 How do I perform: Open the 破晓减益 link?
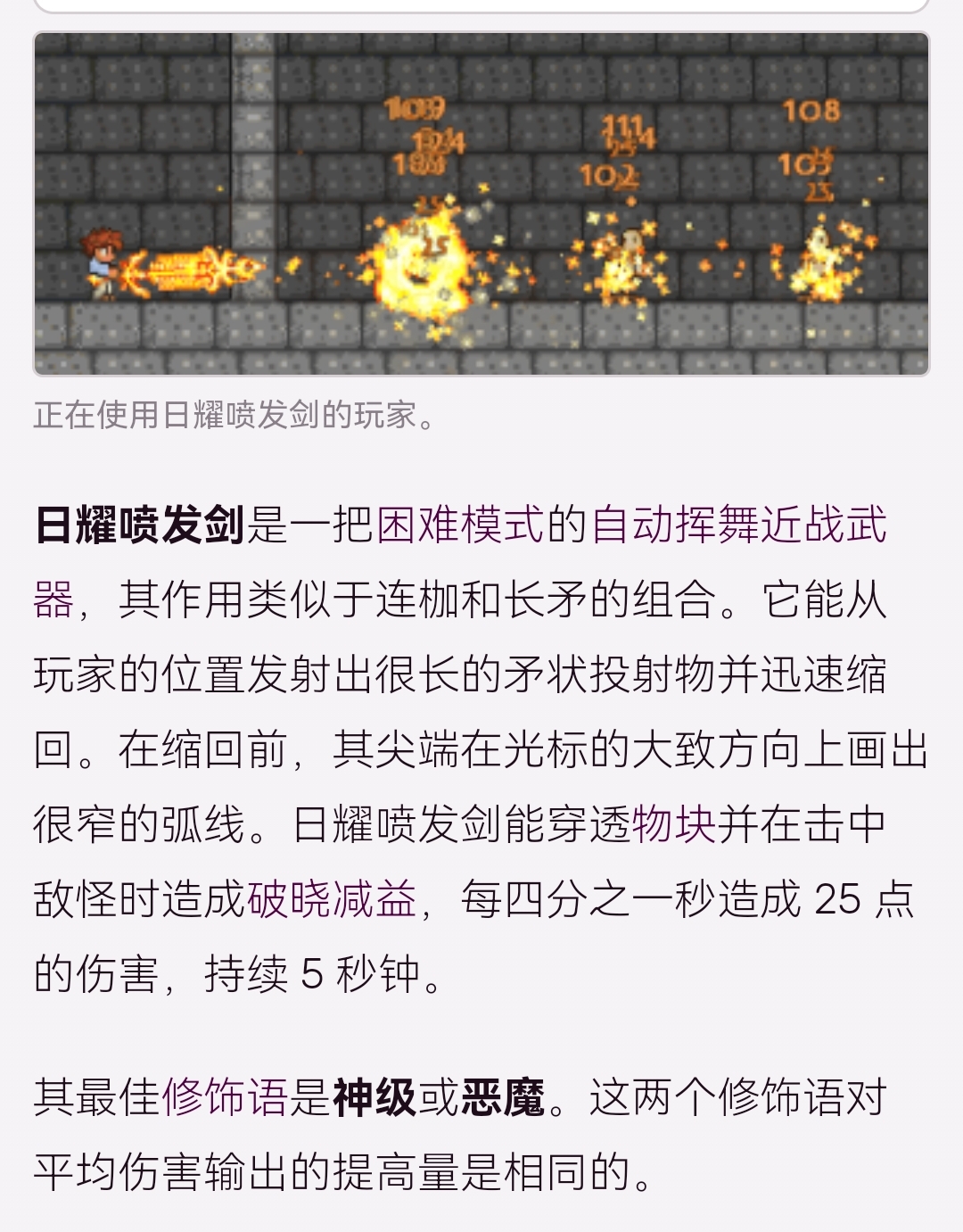(x=332, y=899)
